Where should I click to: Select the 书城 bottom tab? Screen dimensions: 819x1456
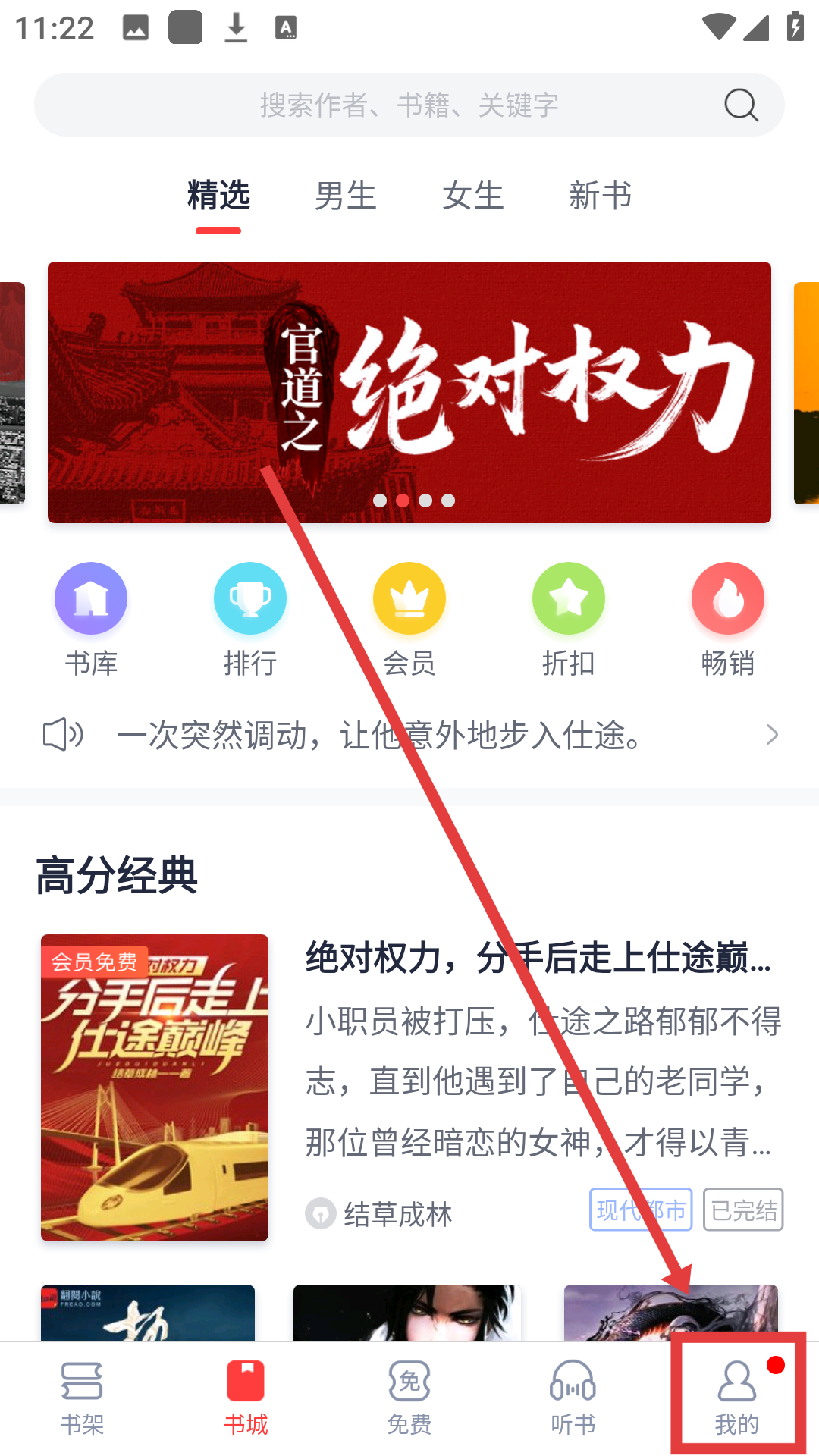tap(246, 1398)
